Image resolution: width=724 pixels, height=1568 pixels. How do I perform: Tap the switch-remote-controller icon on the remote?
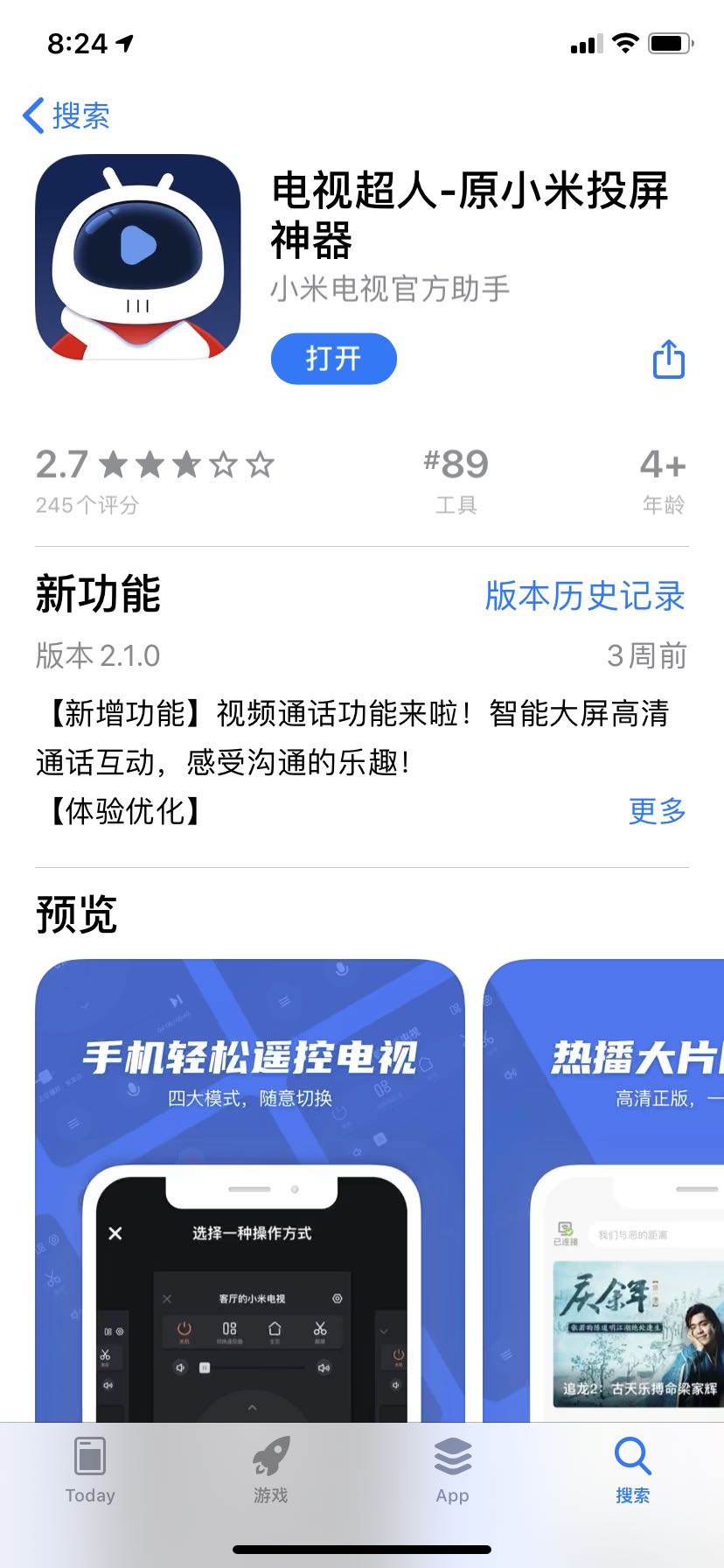pyautogui.click(x=229, y=1329)
